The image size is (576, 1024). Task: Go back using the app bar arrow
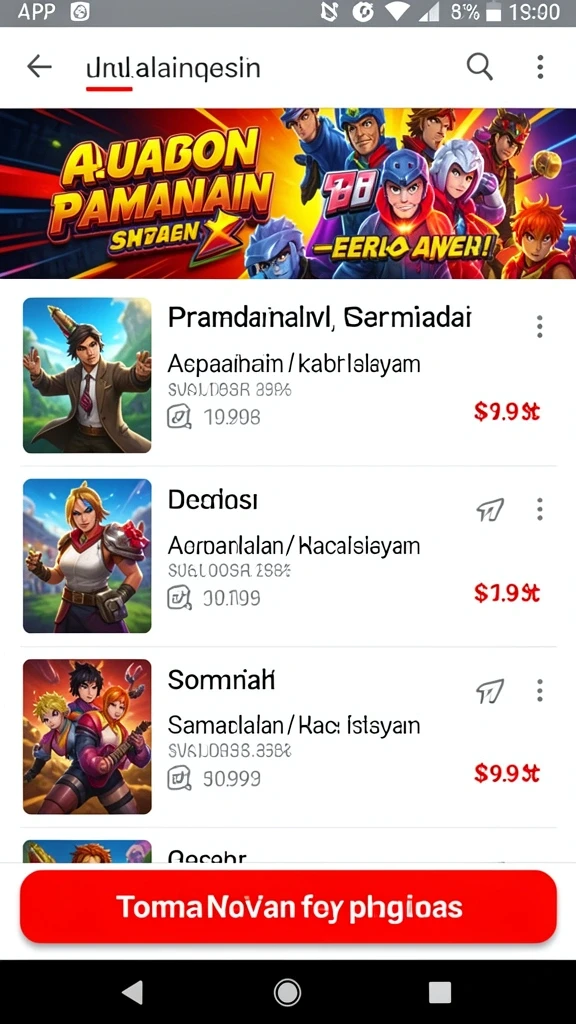click(39, 67)
